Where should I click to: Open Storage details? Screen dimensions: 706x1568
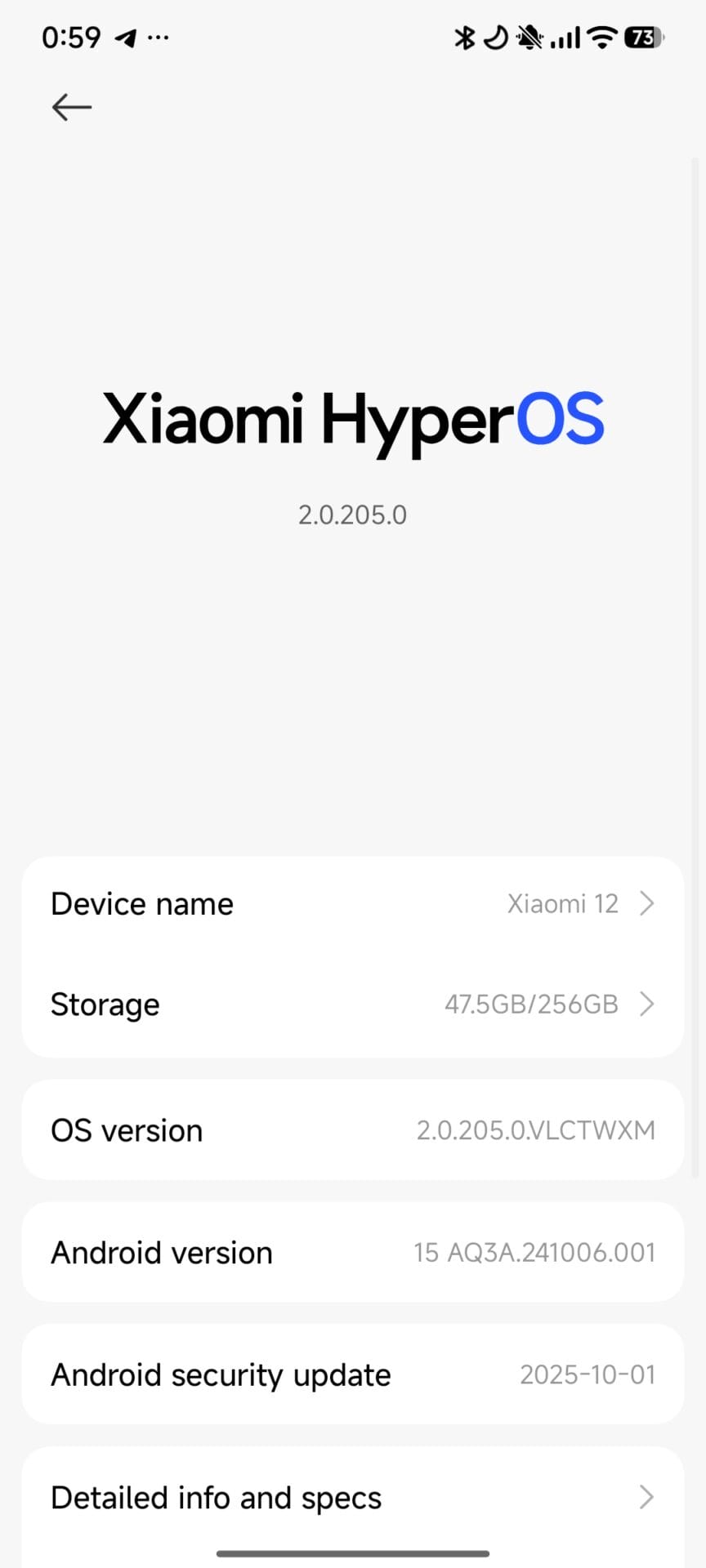point(352,1004)
